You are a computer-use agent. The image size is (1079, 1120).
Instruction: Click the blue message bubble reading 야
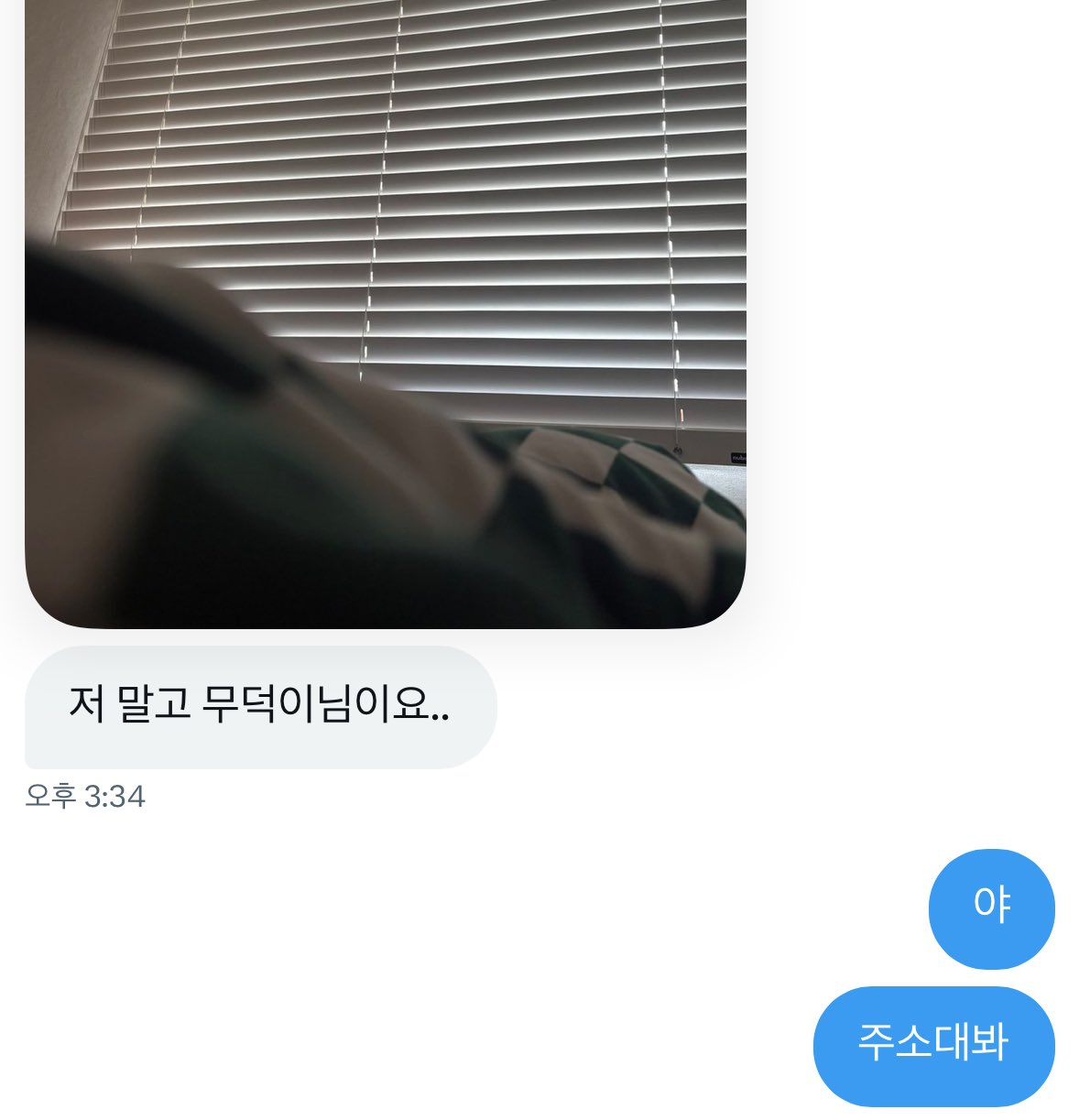[x=990, y=908]
